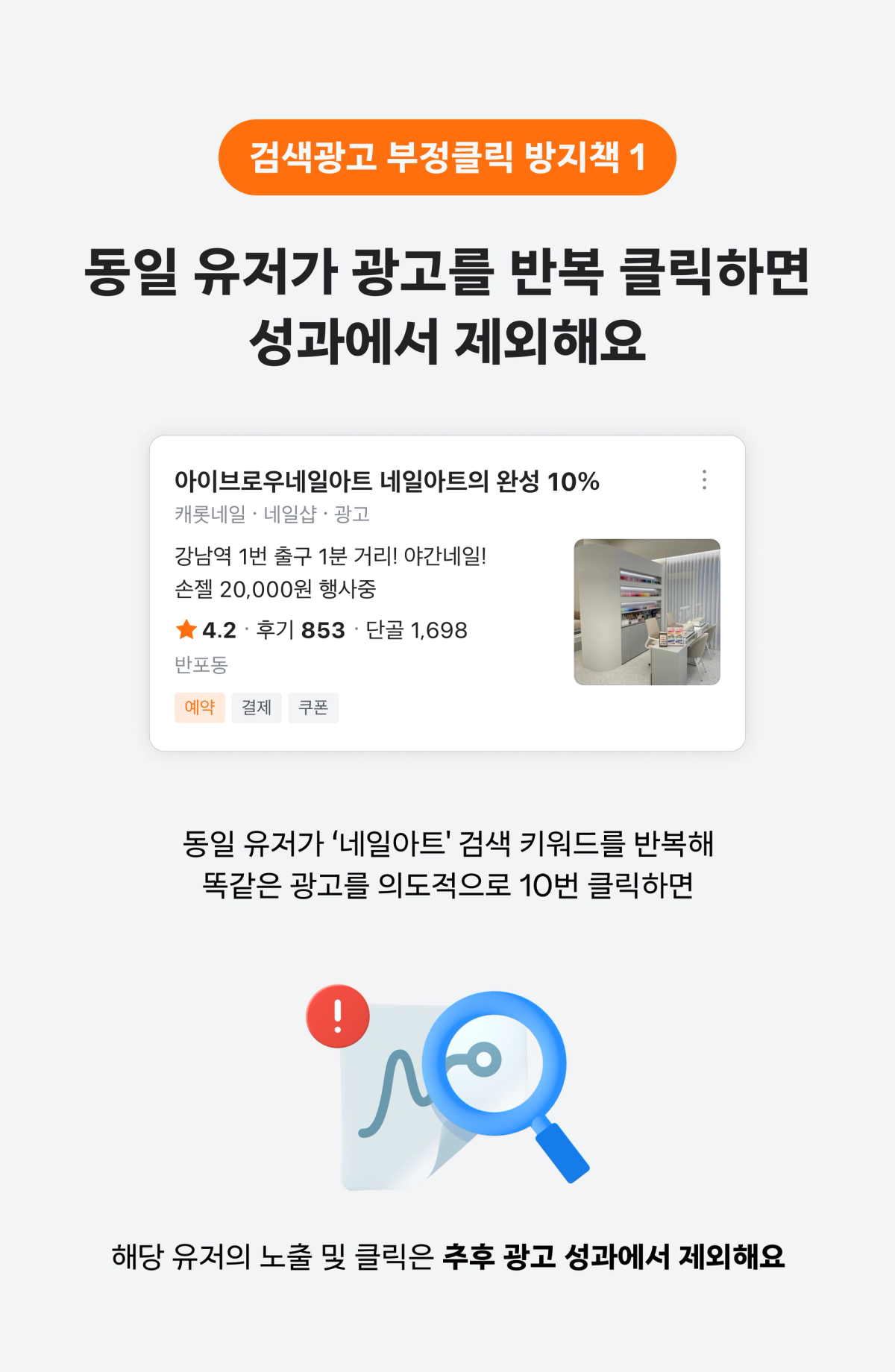Expand the ad card options via vertical dots
Image resolution: width=895 pixels, height=1372 pixels.
pyautogui.click(x=705, y=482)
